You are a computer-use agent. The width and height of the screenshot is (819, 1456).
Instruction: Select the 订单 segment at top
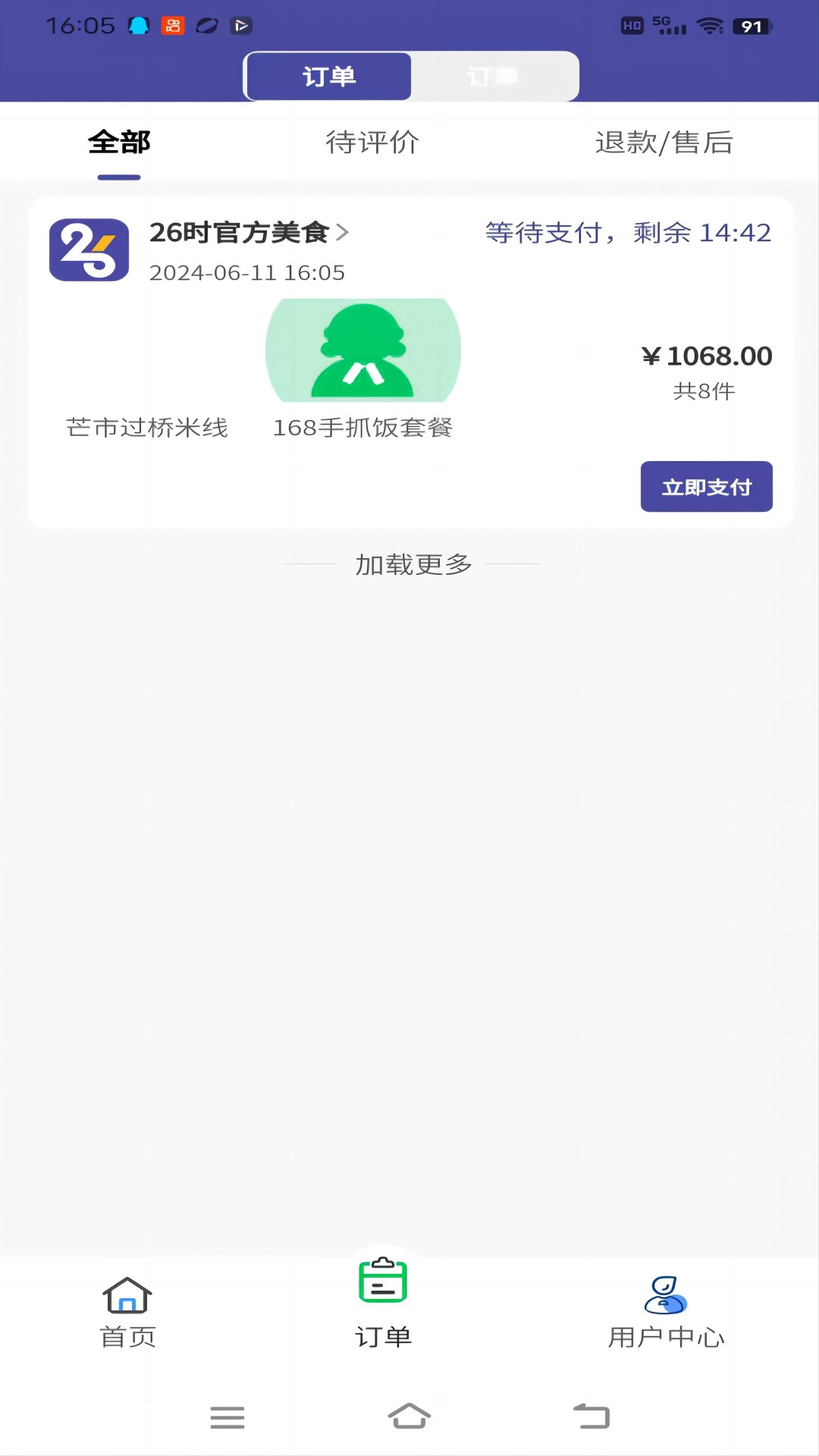[x=328, y=76]
